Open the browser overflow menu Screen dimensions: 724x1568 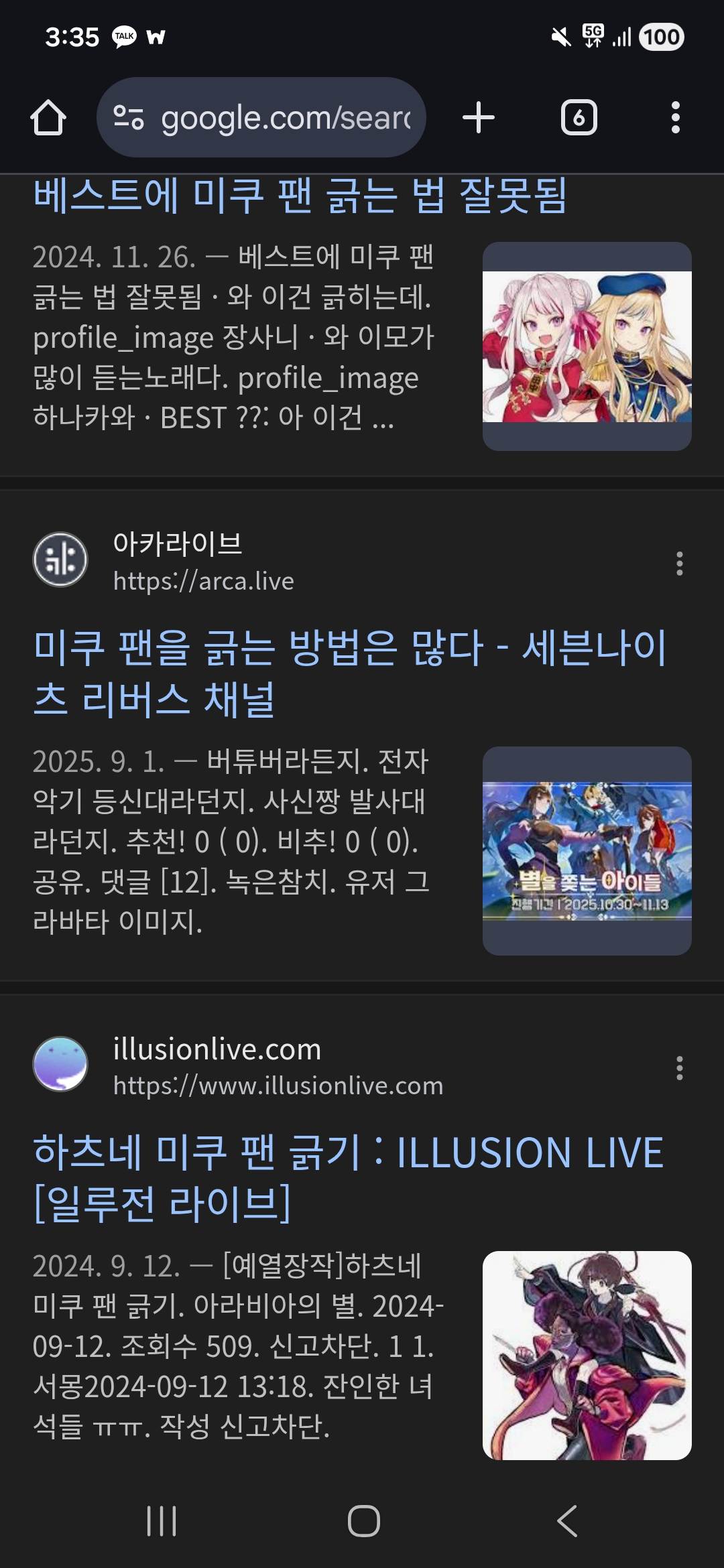tap(675, 118)
